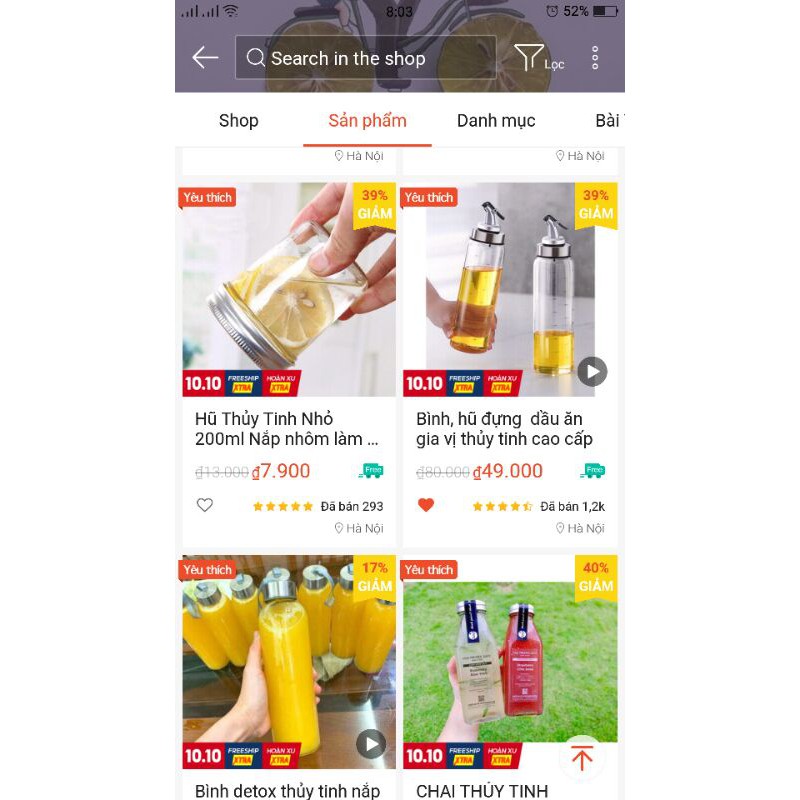Switch to the Danh mục tab

point(496,121)
